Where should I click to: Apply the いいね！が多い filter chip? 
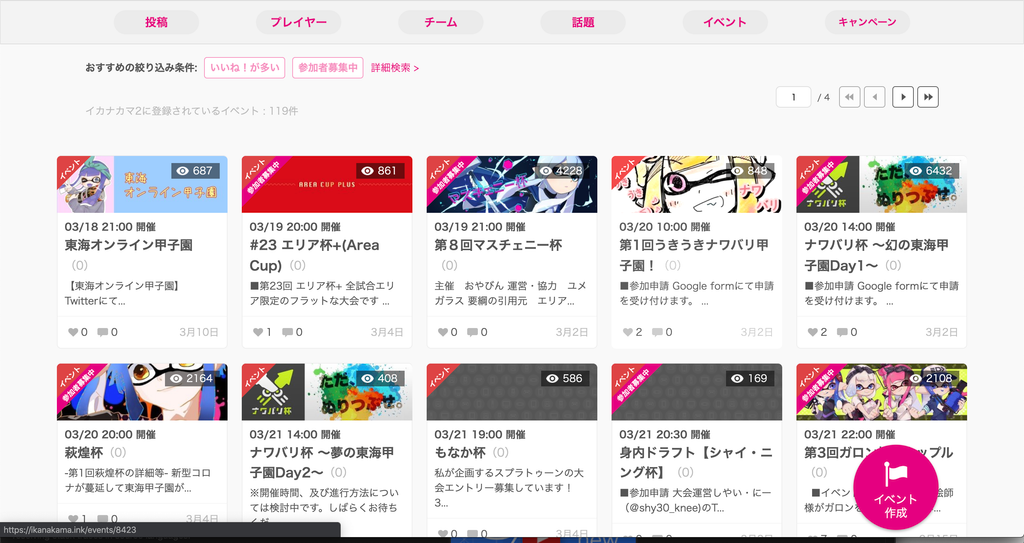tap(244, 68)
